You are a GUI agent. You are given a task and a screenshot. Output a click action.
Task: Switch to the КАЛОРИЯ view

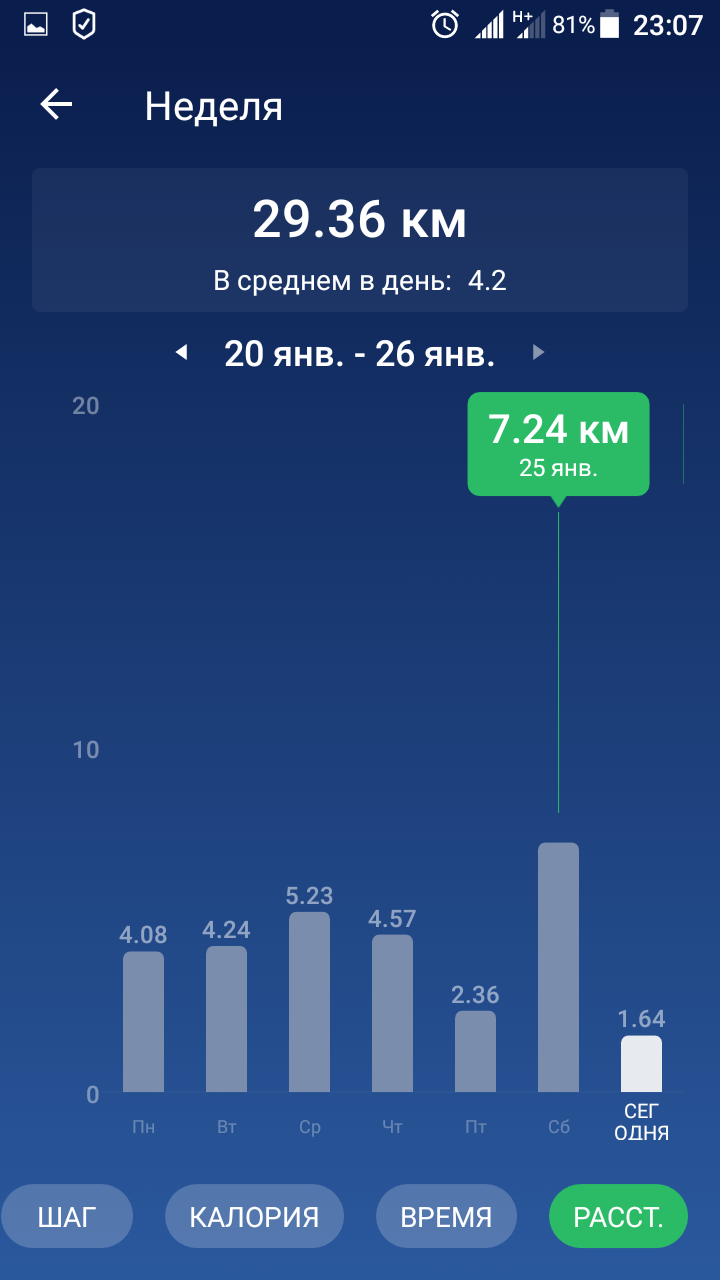pos(254,1216)
